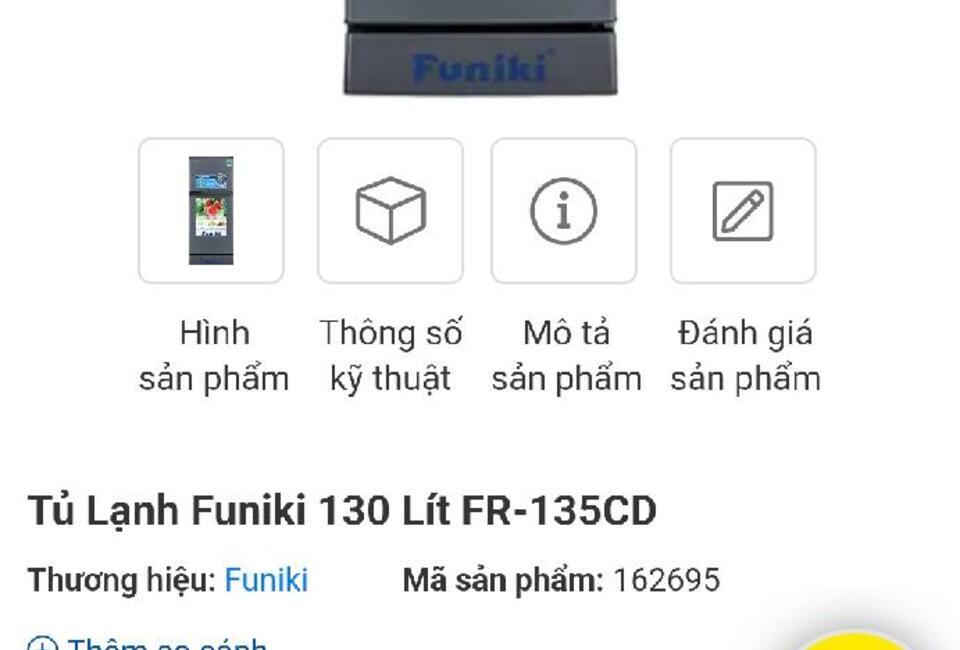Open the Funiki brand link
This screenshot has height=650, width=960.
click(266, 580)
